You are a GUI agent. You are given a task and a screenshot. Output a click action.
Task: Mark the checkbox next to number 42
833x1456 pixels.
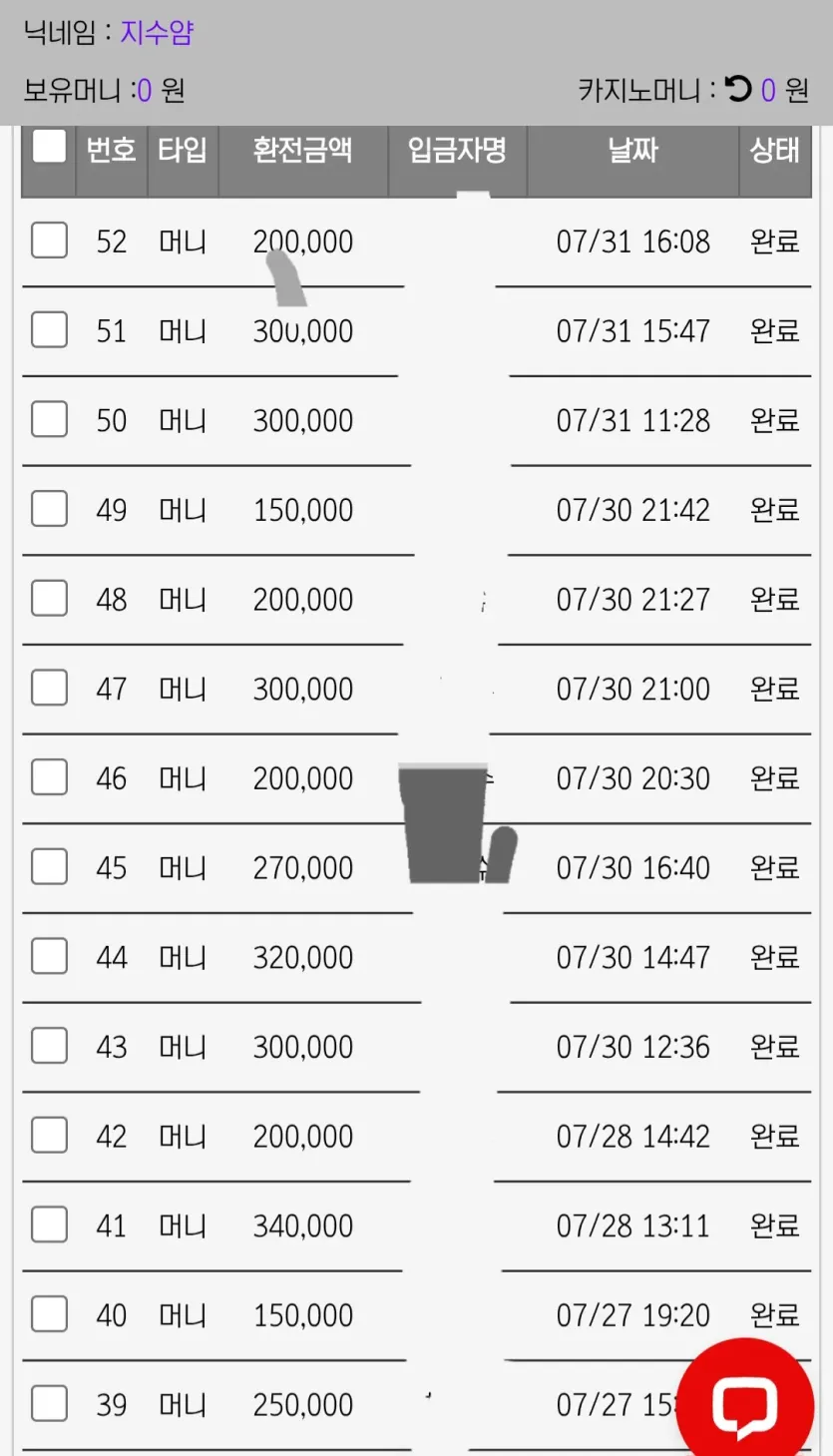pyautogui.click(x=49, y=1135)
